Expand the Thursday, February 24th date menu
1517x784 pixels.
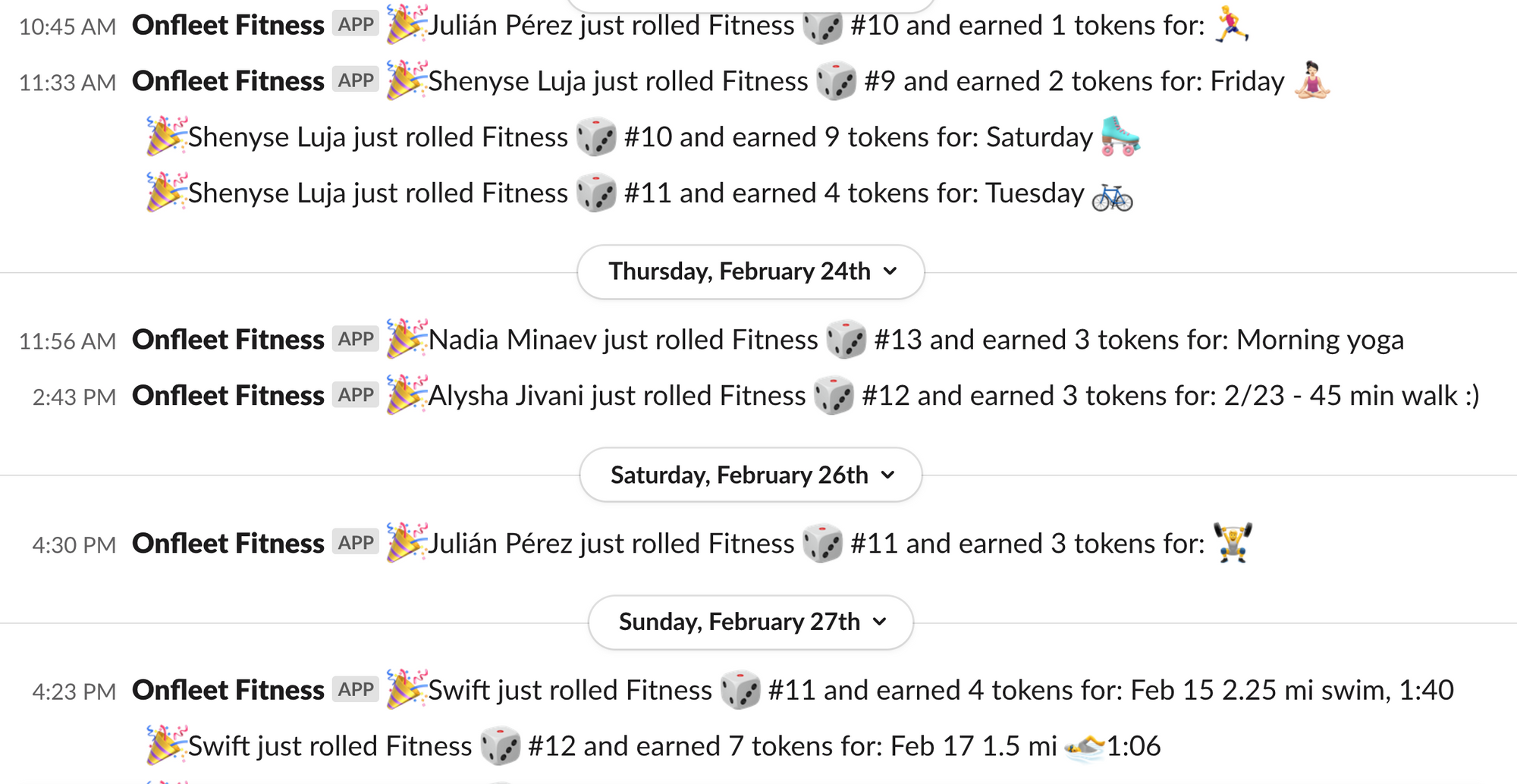pyautogui.click(x=750, y=271)
